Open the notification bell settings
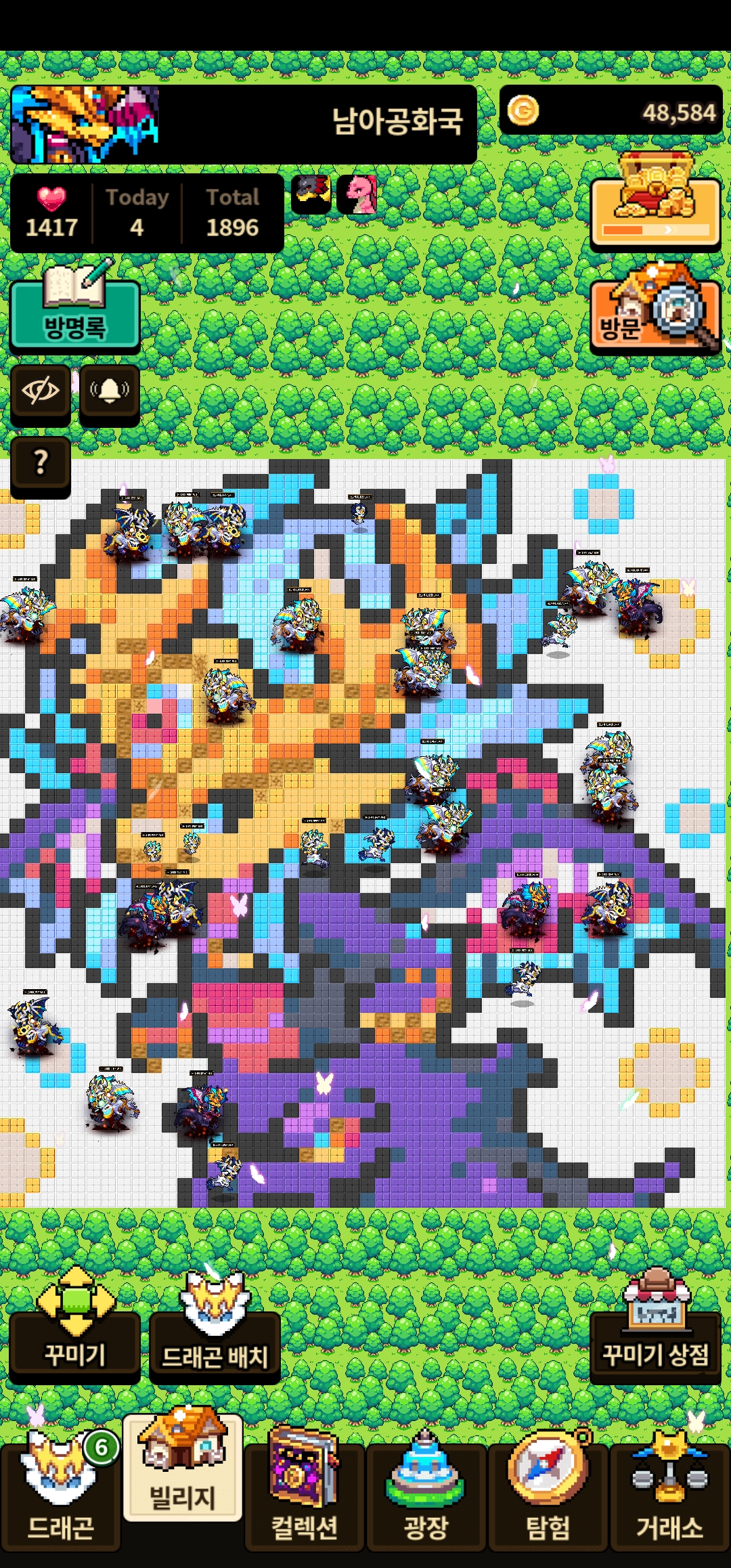The width and height of the screenshot is (731, 1568). click(110, 392)
